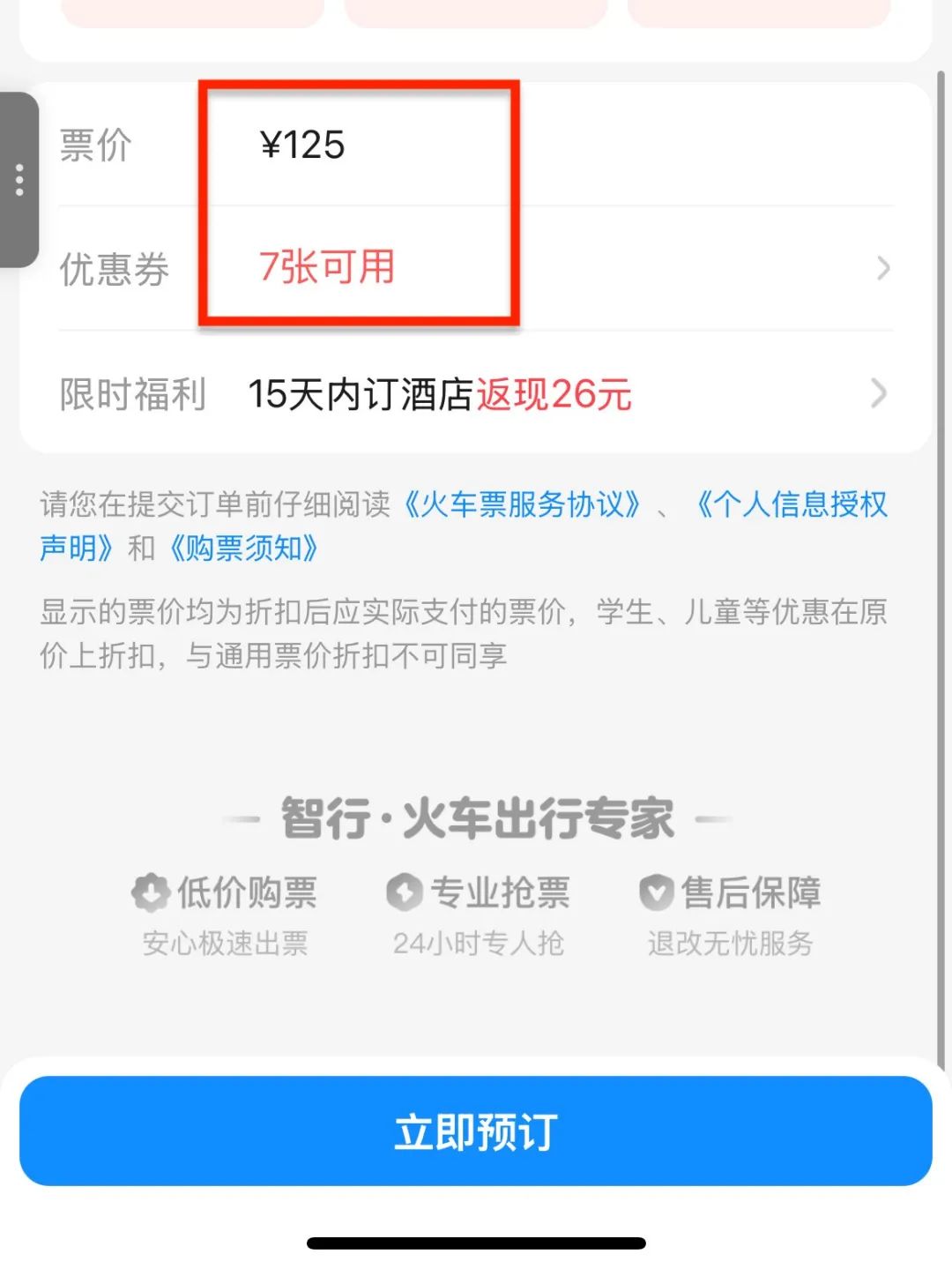Screen dimensions: 952x1269
Task: View the 购票须知 ticket notice
Action: coord(244,549)
